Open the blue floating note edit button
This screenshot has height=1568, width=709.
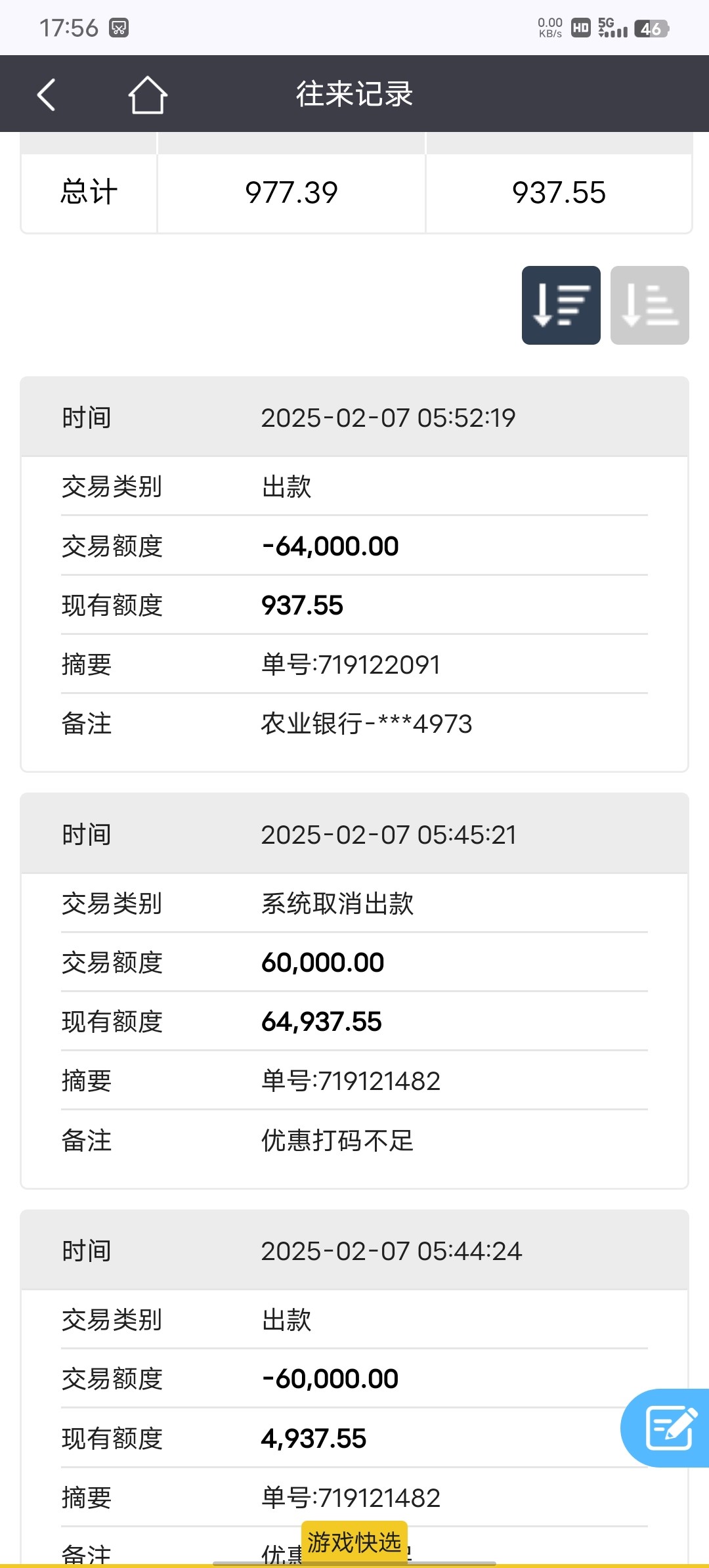[666, 1427]
